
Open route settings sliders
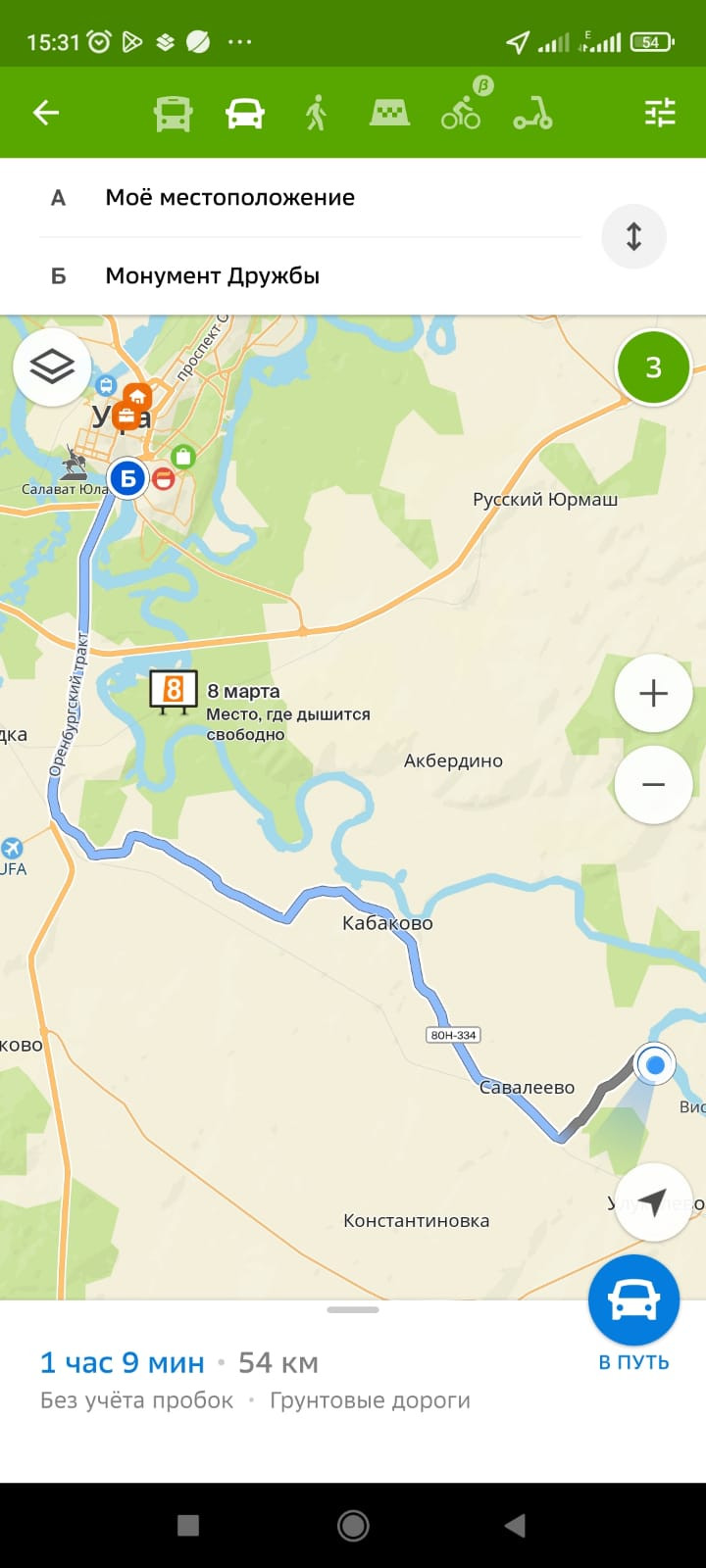[x=660, y=113]
